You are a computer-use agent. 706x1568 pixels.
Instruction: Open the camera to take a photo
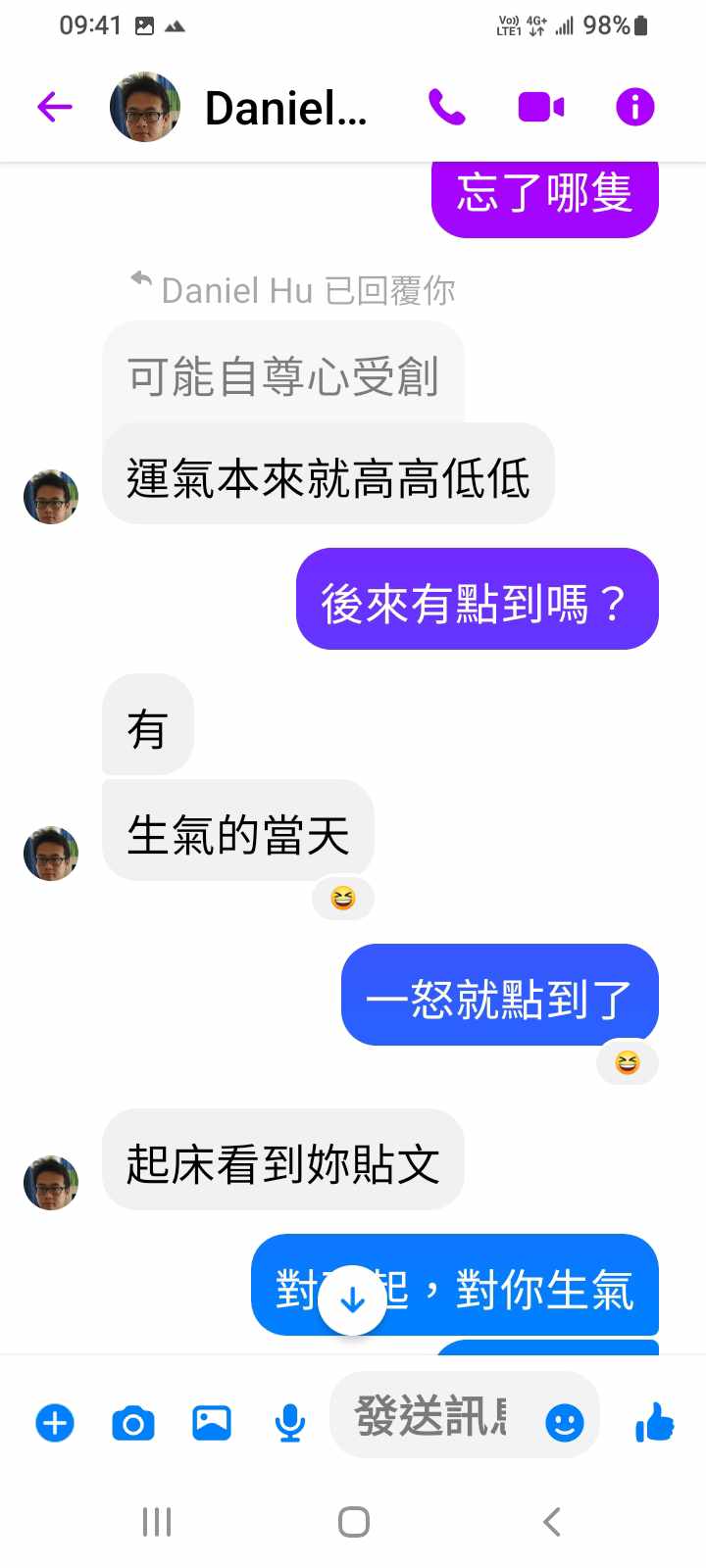133,1422
